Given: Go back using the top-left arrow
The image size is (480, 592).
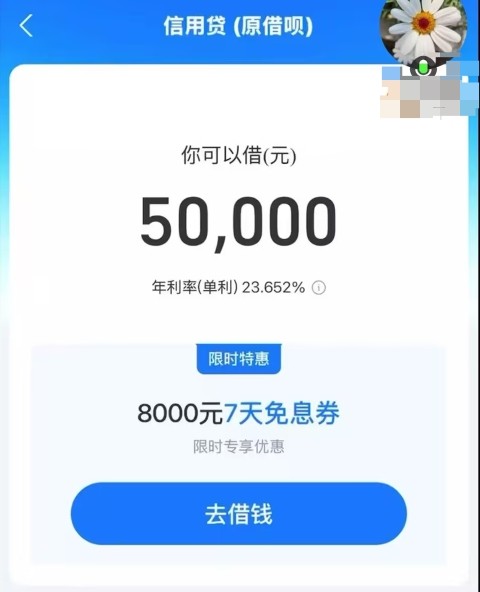Looking at the screenshot, I should [x=26, y=26].
